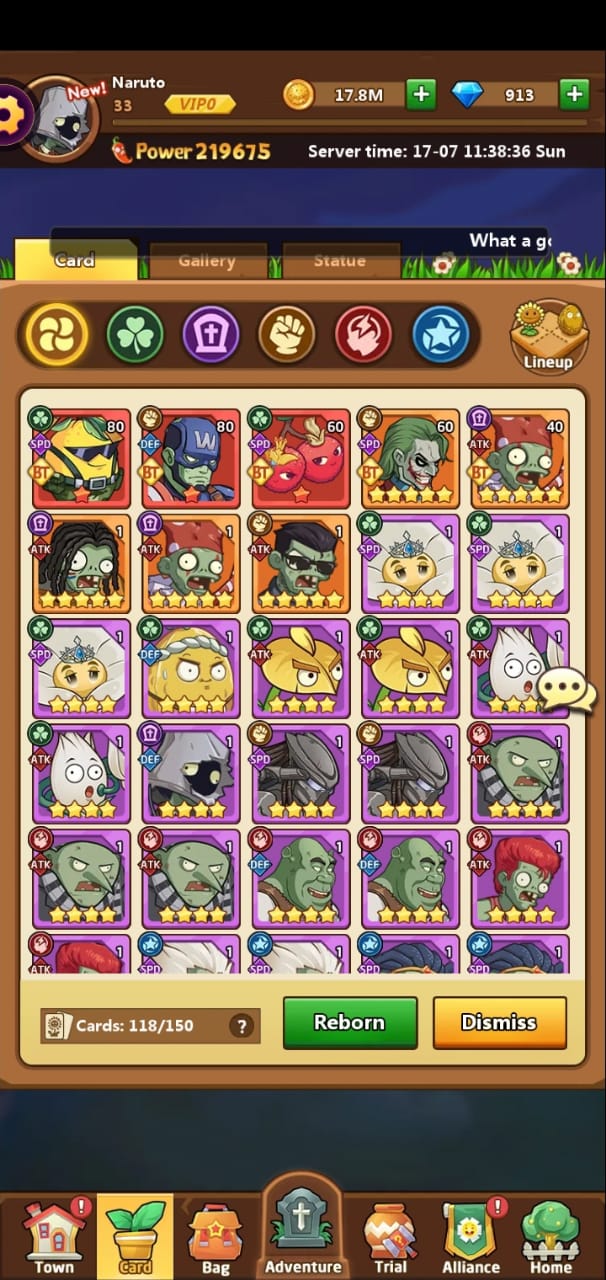Add more diamonds
The height and width of the screenshot is (1280, 606).
point(574,95)
